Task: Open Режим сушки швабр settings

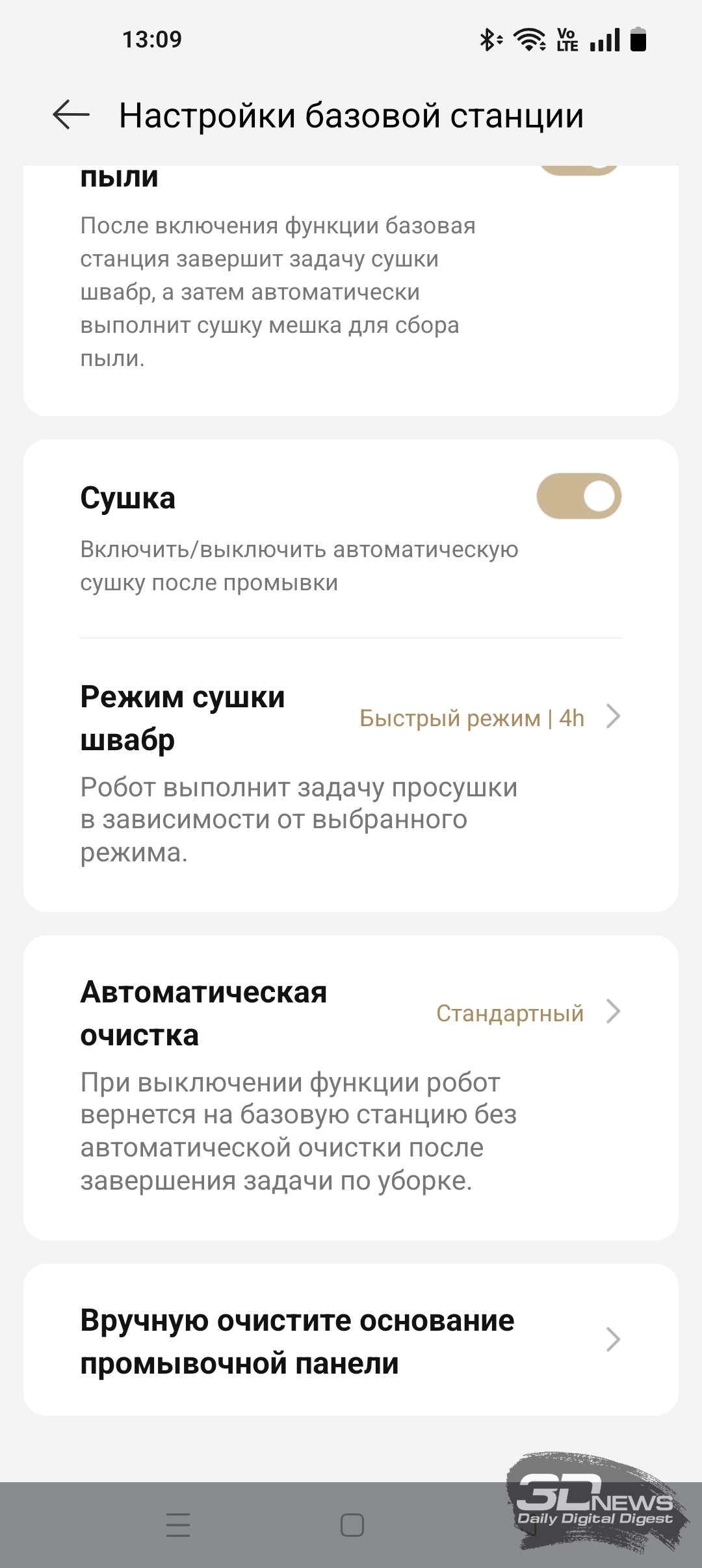Action: [351, 718]
